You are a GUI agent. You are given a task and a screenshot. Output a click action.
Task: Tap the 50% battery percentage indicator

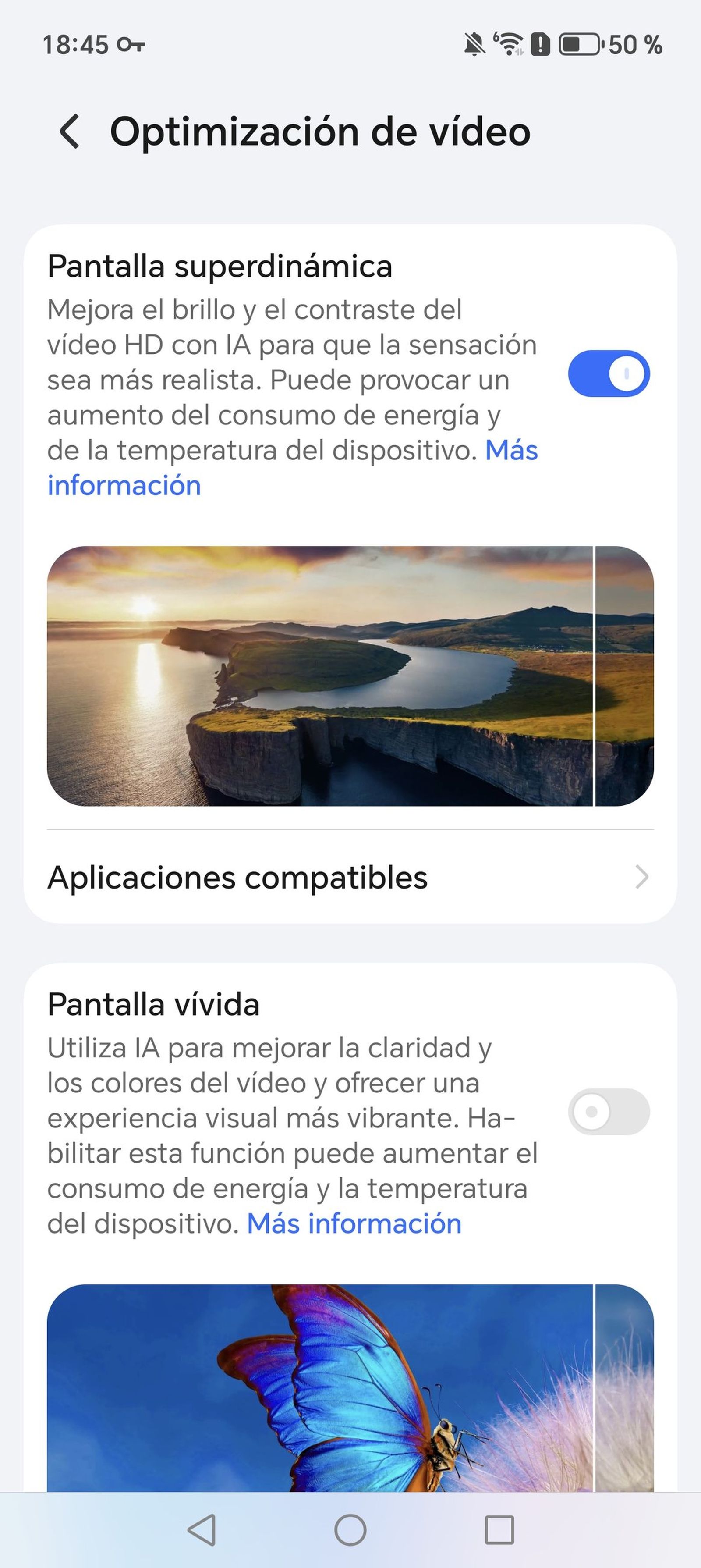pos(634,44)
